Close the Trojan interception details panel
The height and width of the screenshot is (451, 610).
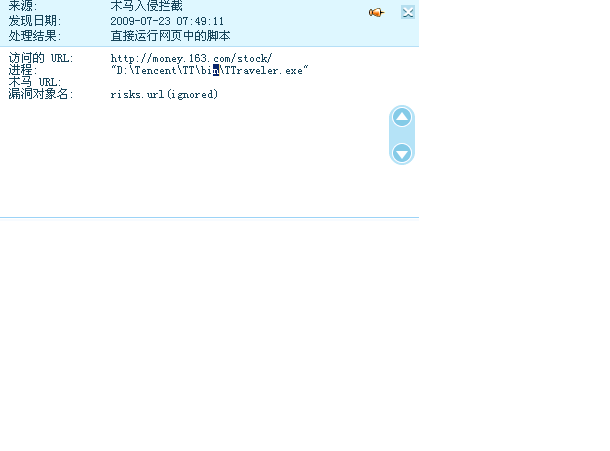[407, 12]
